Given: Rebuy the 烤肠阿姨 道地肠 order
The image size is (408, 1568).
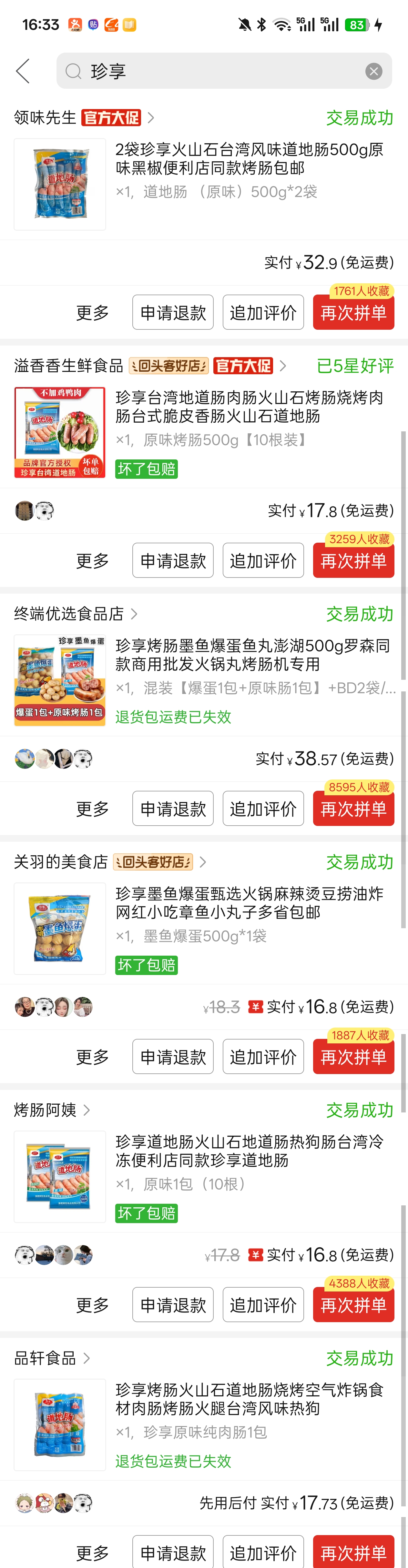Looking at the screenshot, I should pyautogui.click(x=353, y=1304).
